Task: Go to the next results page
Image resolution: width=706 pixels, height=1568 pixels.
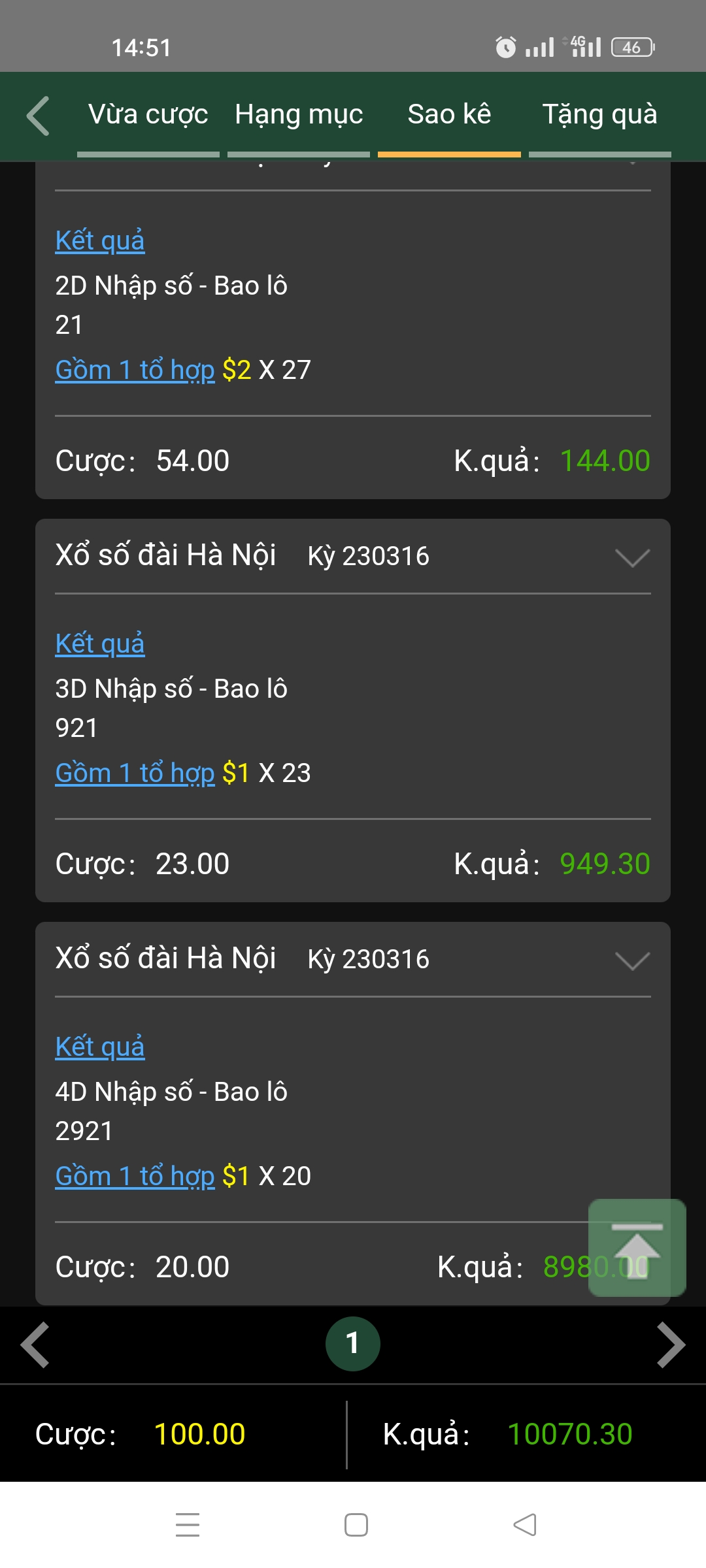Action: (x=671, y=1344)
